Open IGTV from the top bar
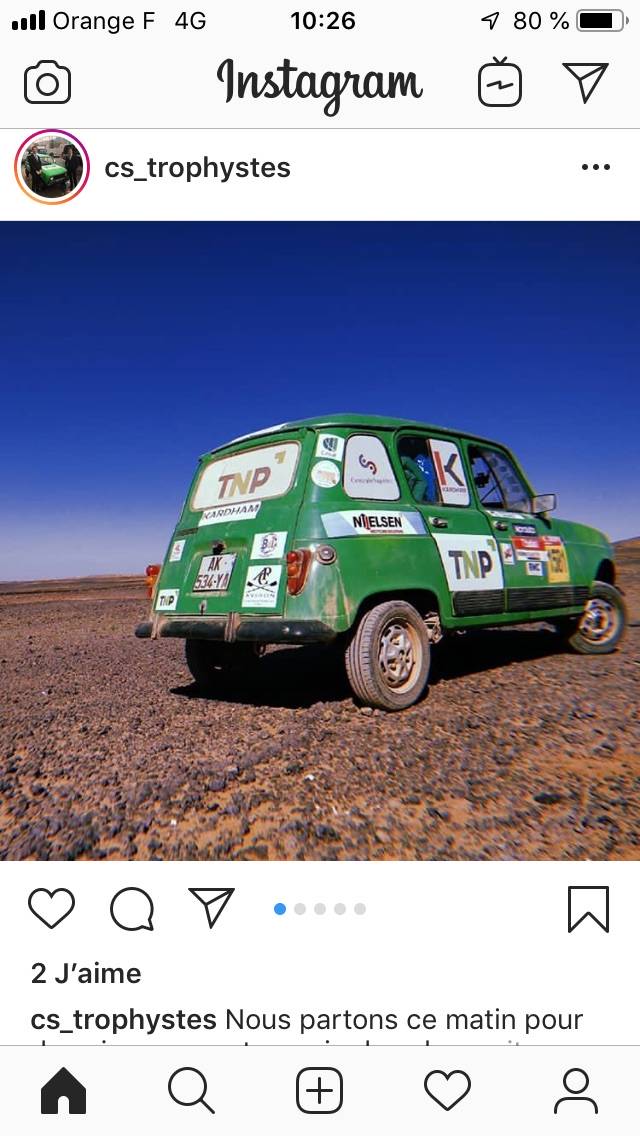This screenshot has height=1136, width=640. (x=500, y=83)
